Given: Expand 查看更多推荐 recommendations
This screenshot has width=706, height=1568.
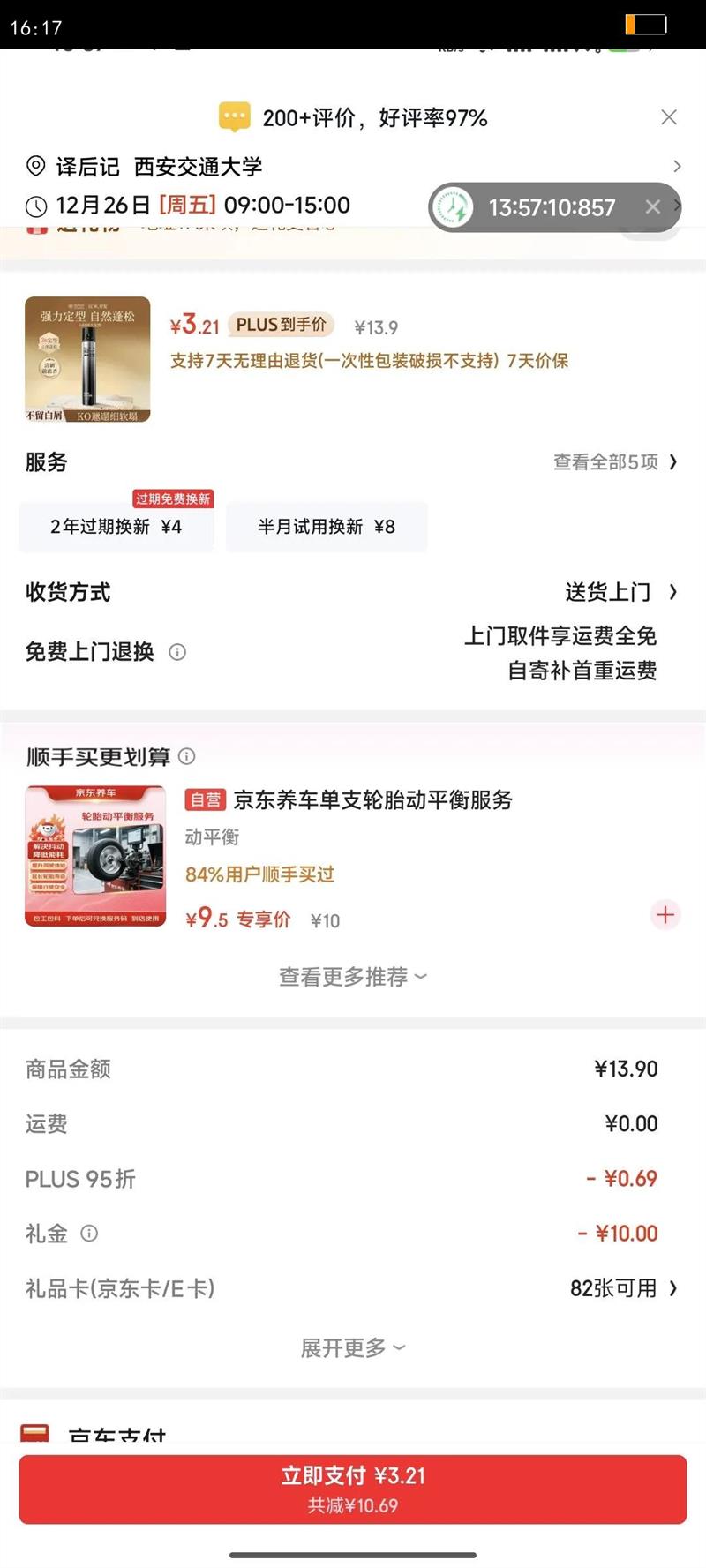Looking at the screenshot, I should click(352, 977).
